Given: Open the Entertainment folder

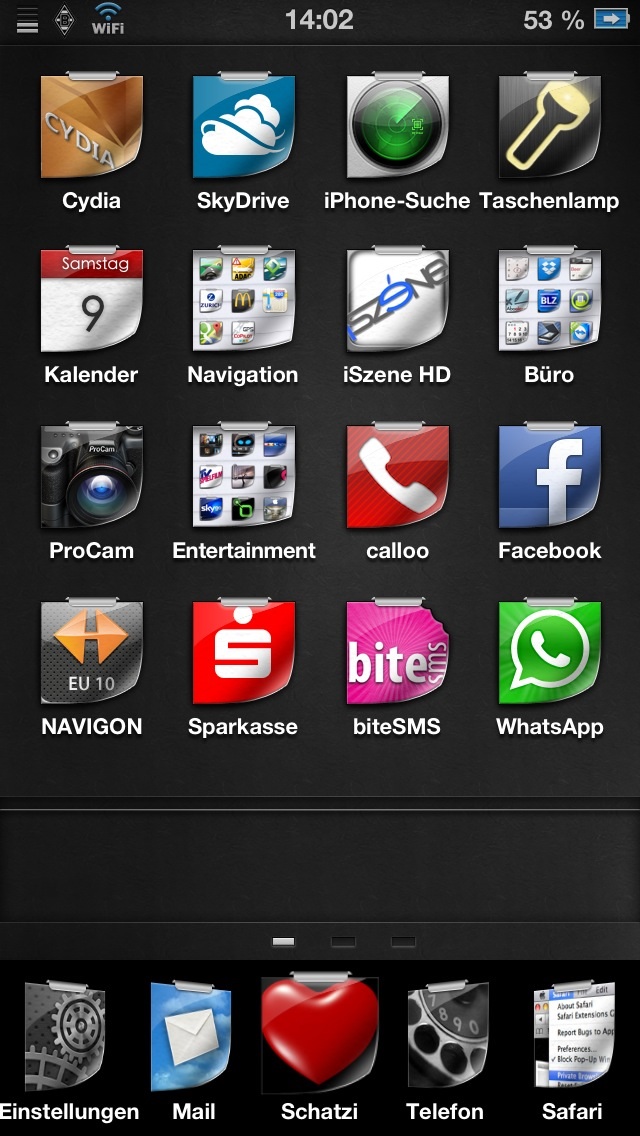Looking at the screenshot, I should (243, 479).
